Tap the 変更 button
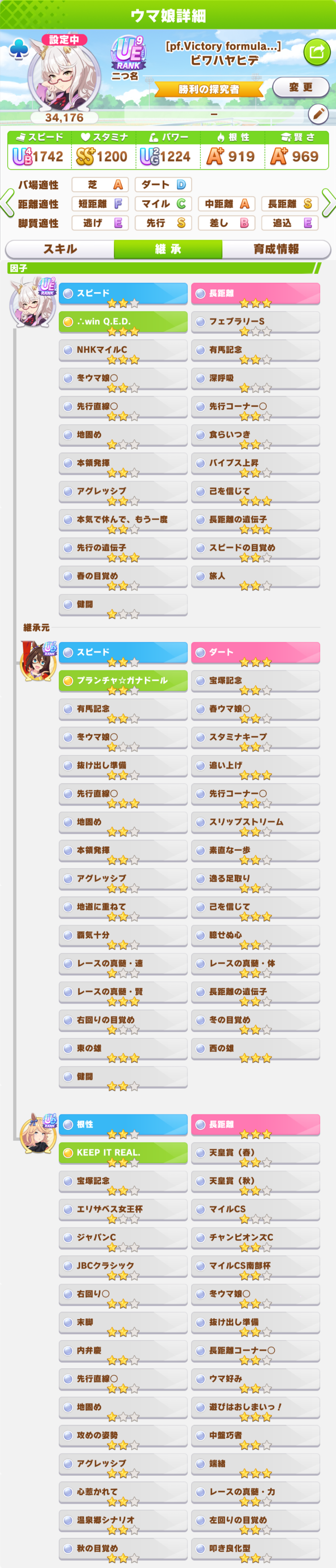 [x=300, y=87]
